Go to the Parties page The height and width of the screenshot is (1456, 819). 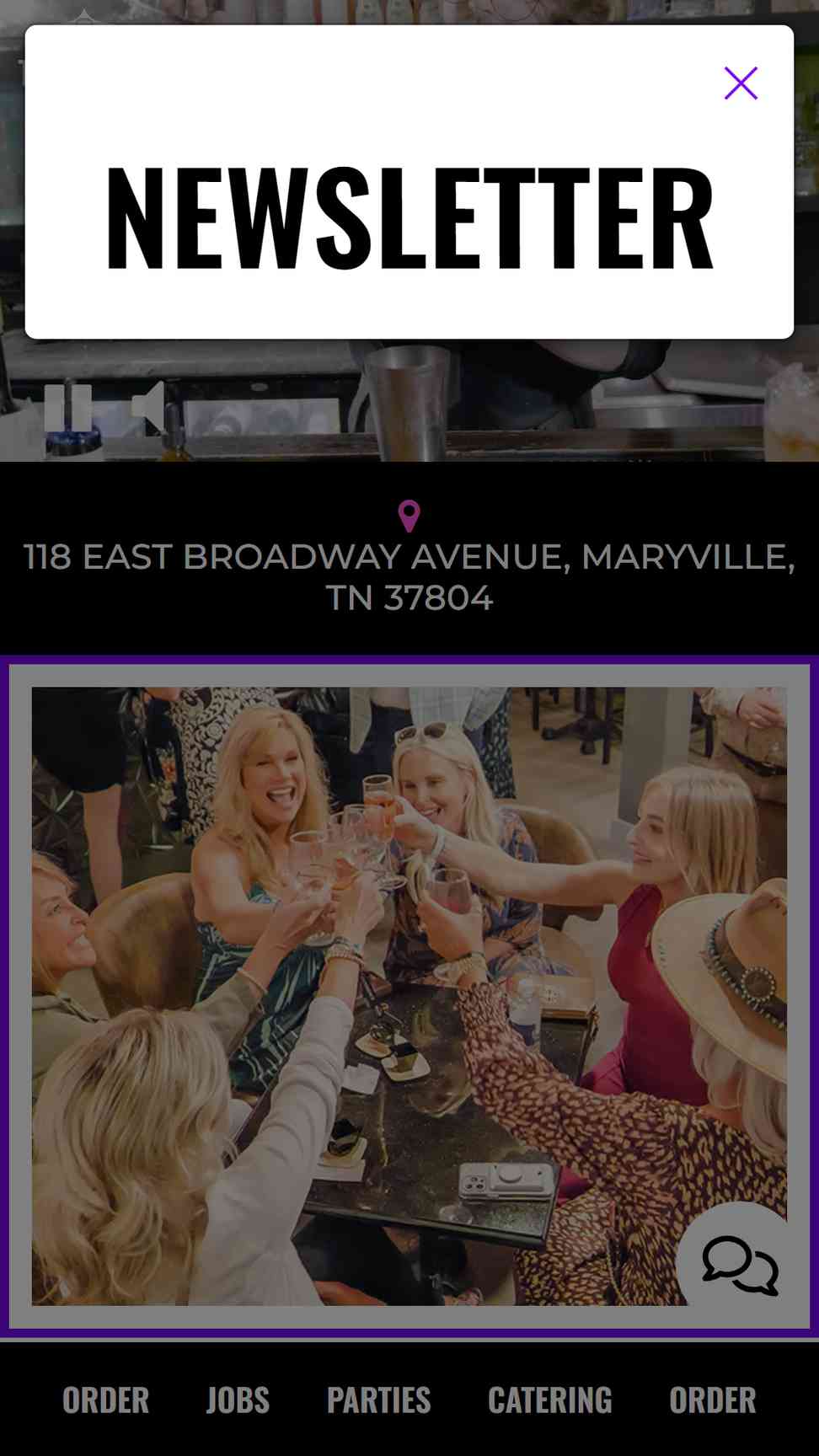[x=378, y=1400]
